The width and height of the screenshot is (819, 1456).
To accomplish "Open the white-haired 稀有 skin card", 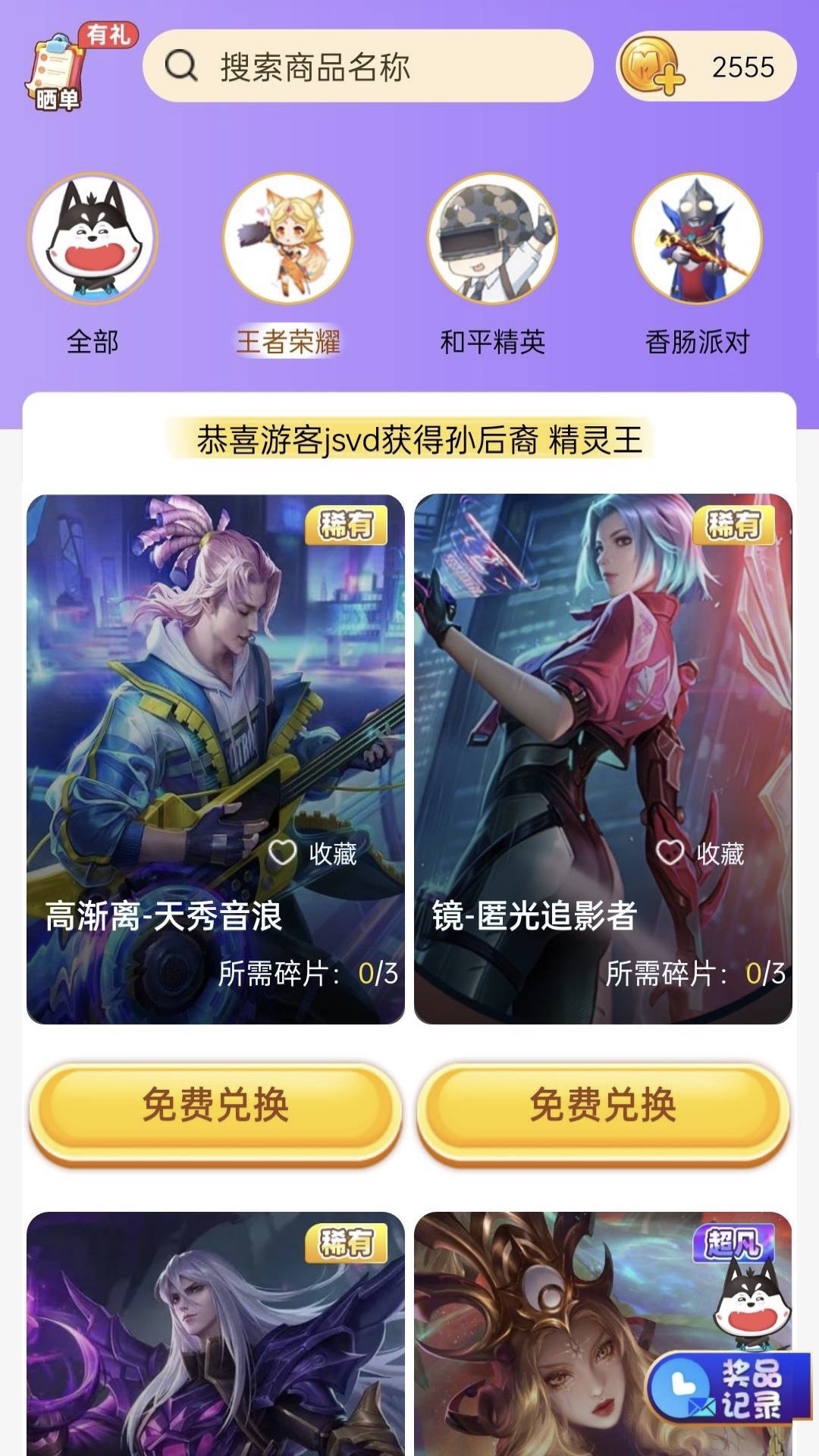I will pos(215,1342).
